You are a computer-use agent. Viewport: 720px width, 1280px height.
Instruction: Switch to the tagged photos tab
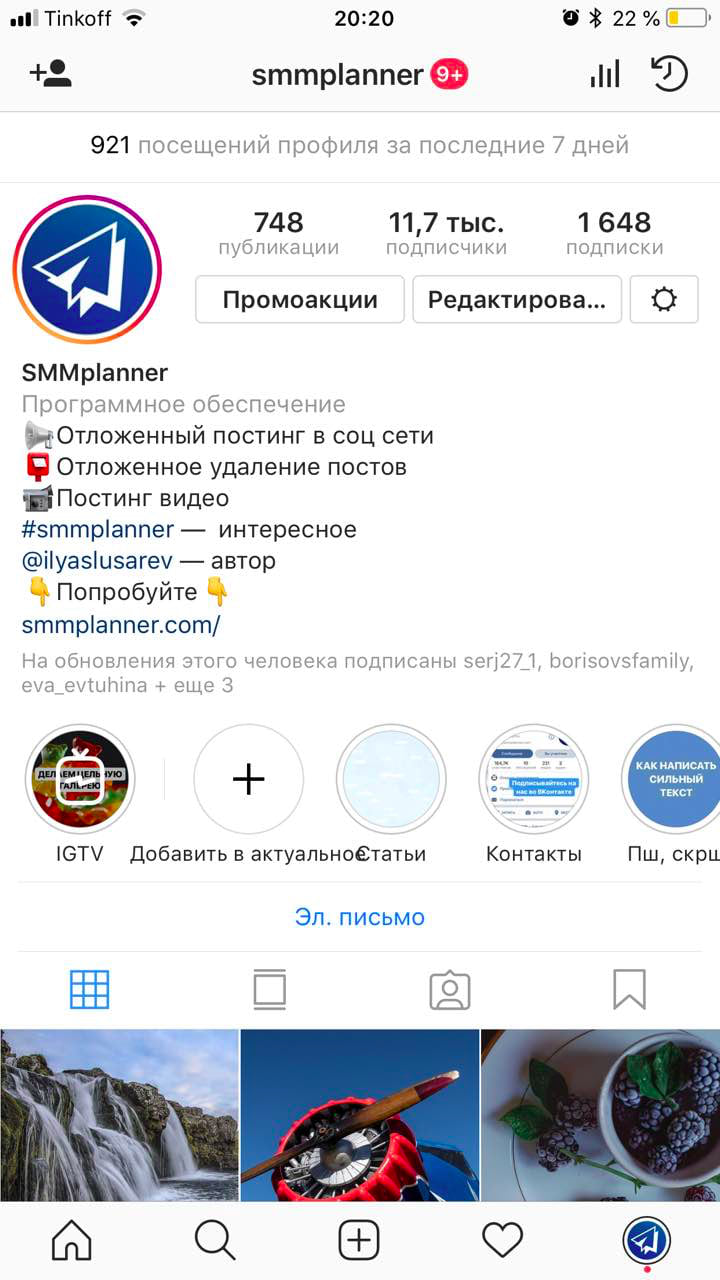[450, 990]
